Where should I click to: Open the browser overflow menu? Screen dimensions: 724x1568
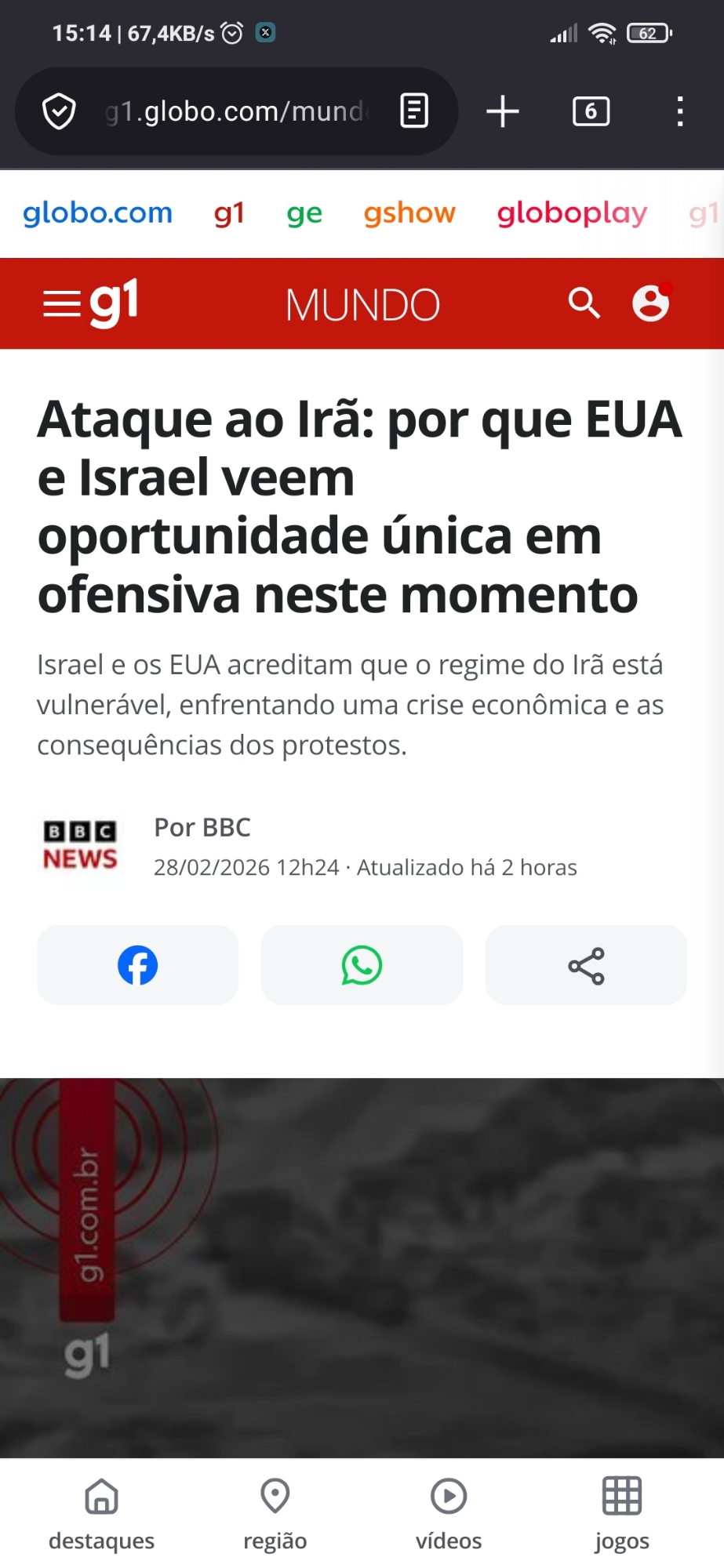point(679,111)
